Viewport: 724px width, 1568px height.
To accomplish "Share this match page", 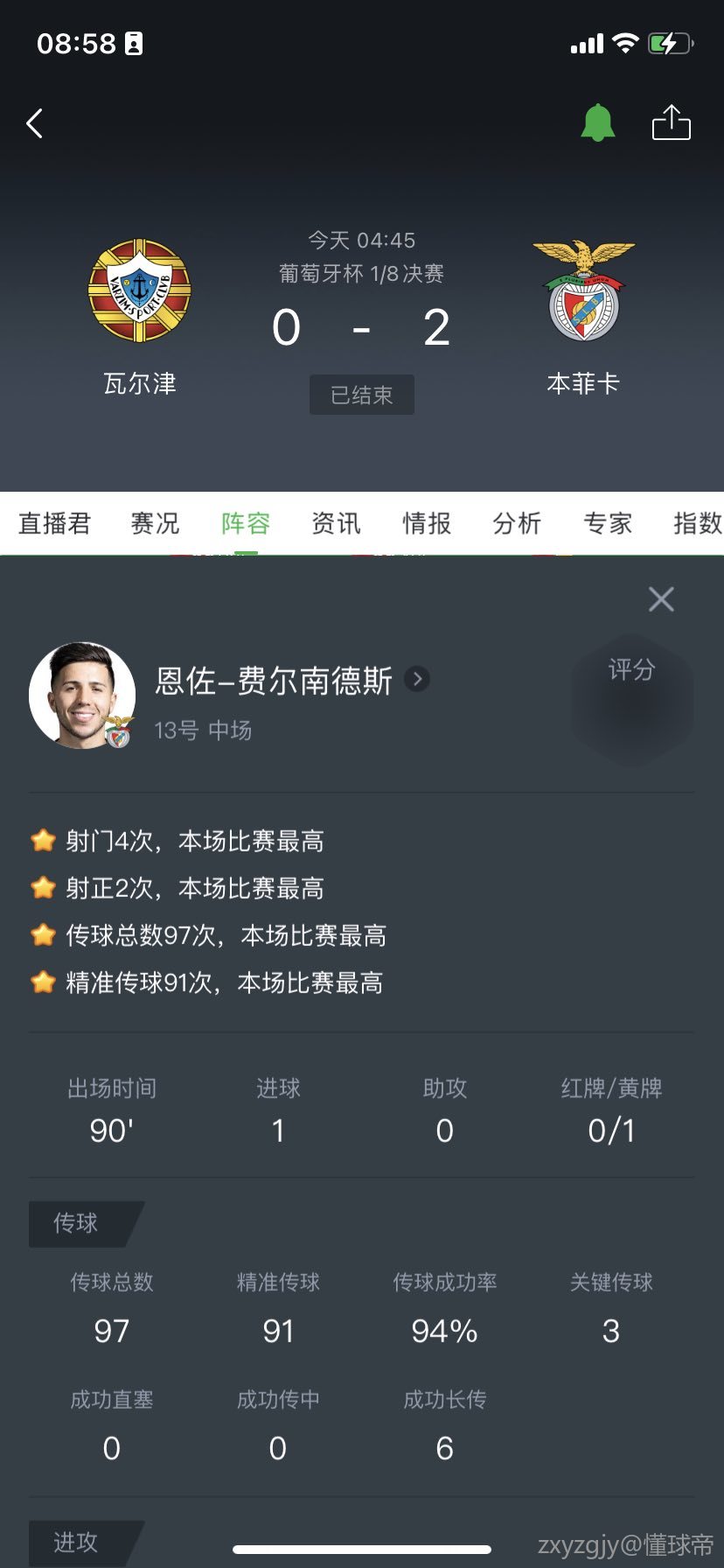I will pyautogui.click(x=672, y=122).
